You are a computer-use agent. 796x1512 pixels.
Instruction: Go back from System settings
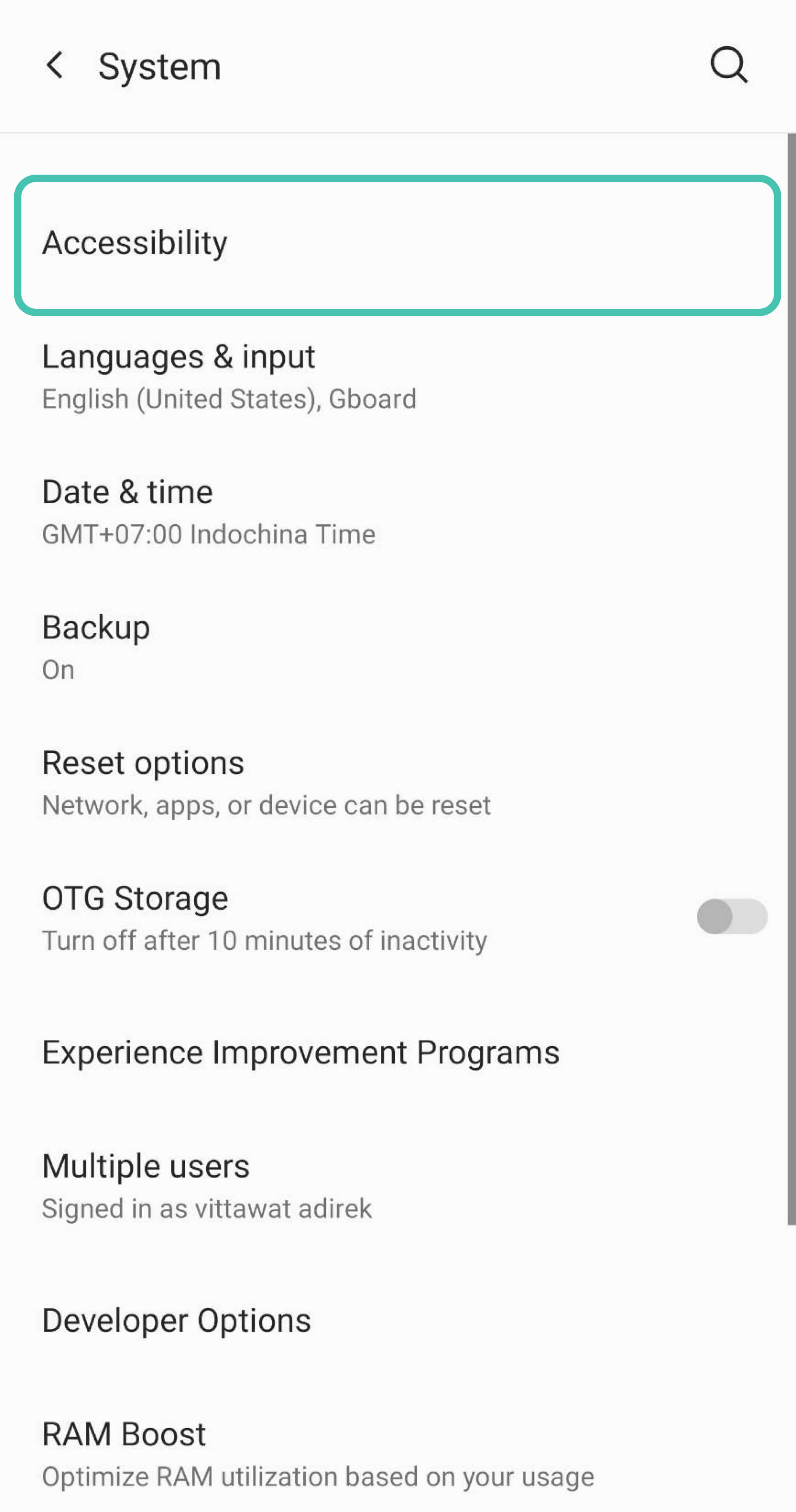tap(55, 65)
